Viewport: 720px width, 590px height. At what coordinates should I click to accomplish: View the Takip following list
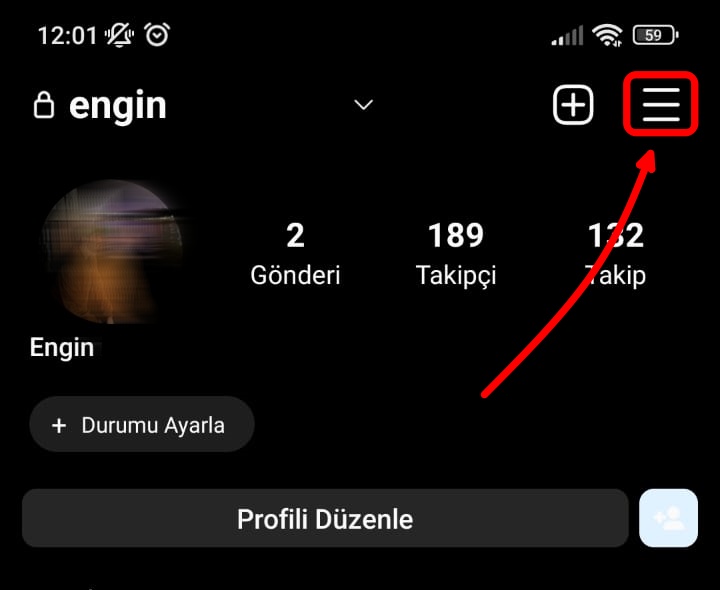615,254
